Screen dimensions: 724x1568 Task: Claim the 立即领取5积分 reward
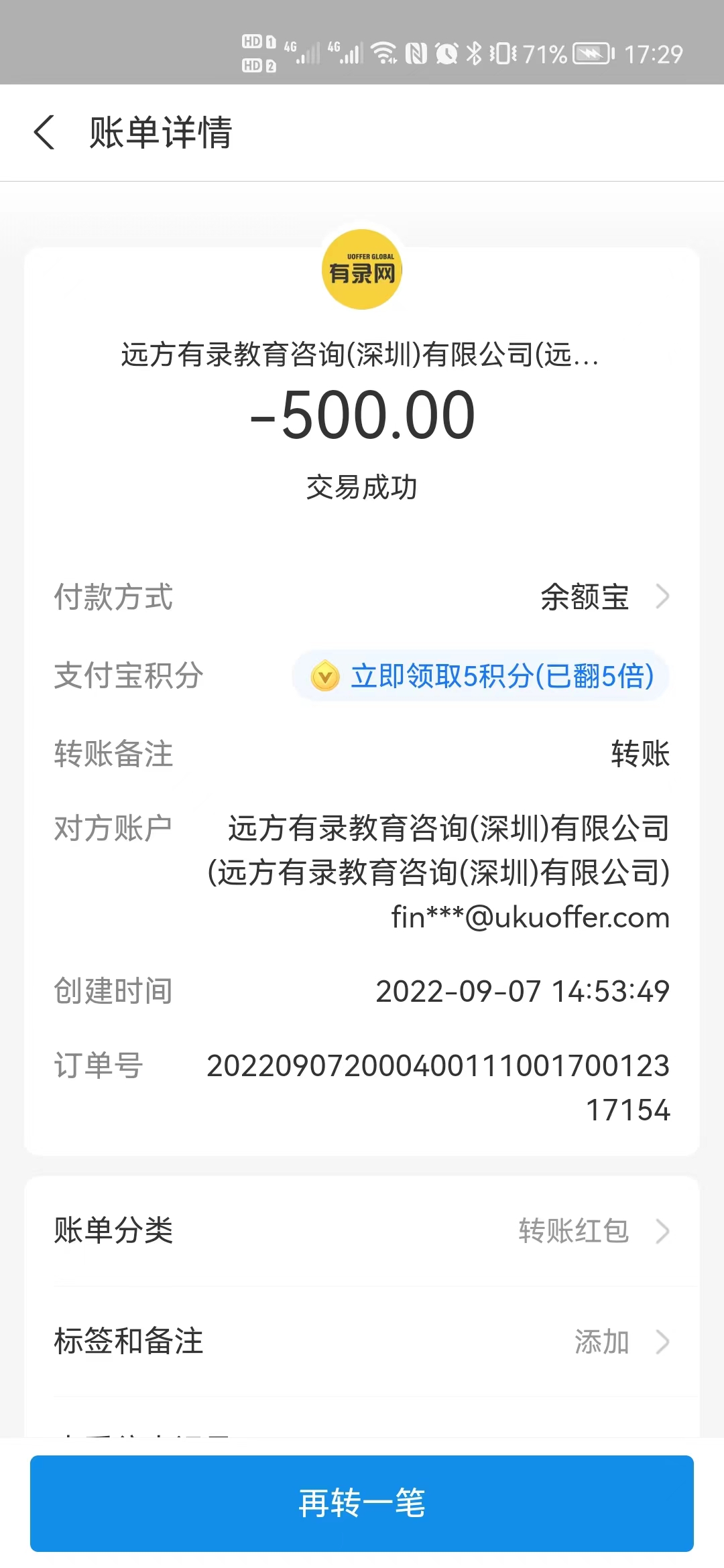pos(481,675)
